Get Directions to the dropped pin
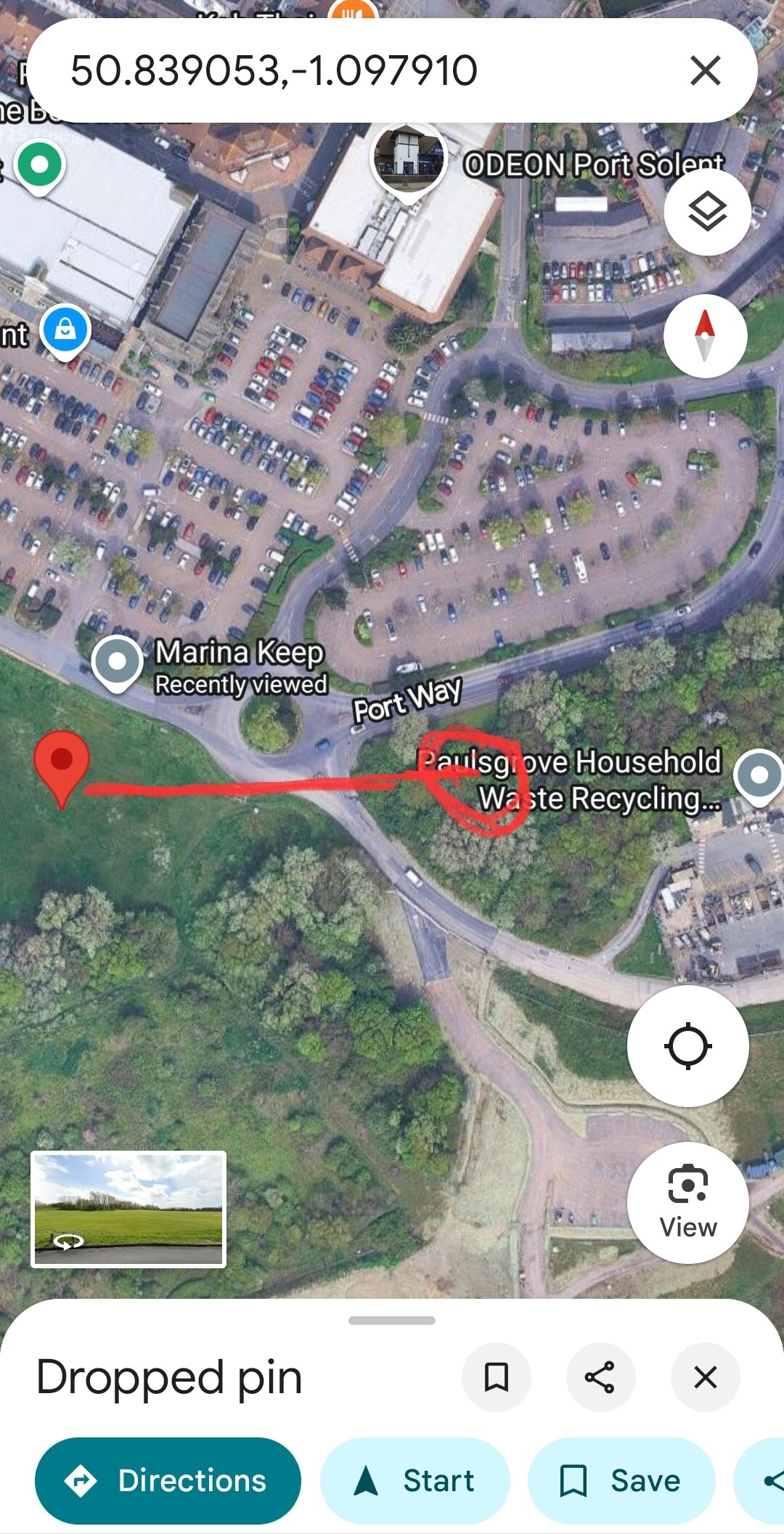The height and width of the screenshot is (1534, 784). [168, 1480]
